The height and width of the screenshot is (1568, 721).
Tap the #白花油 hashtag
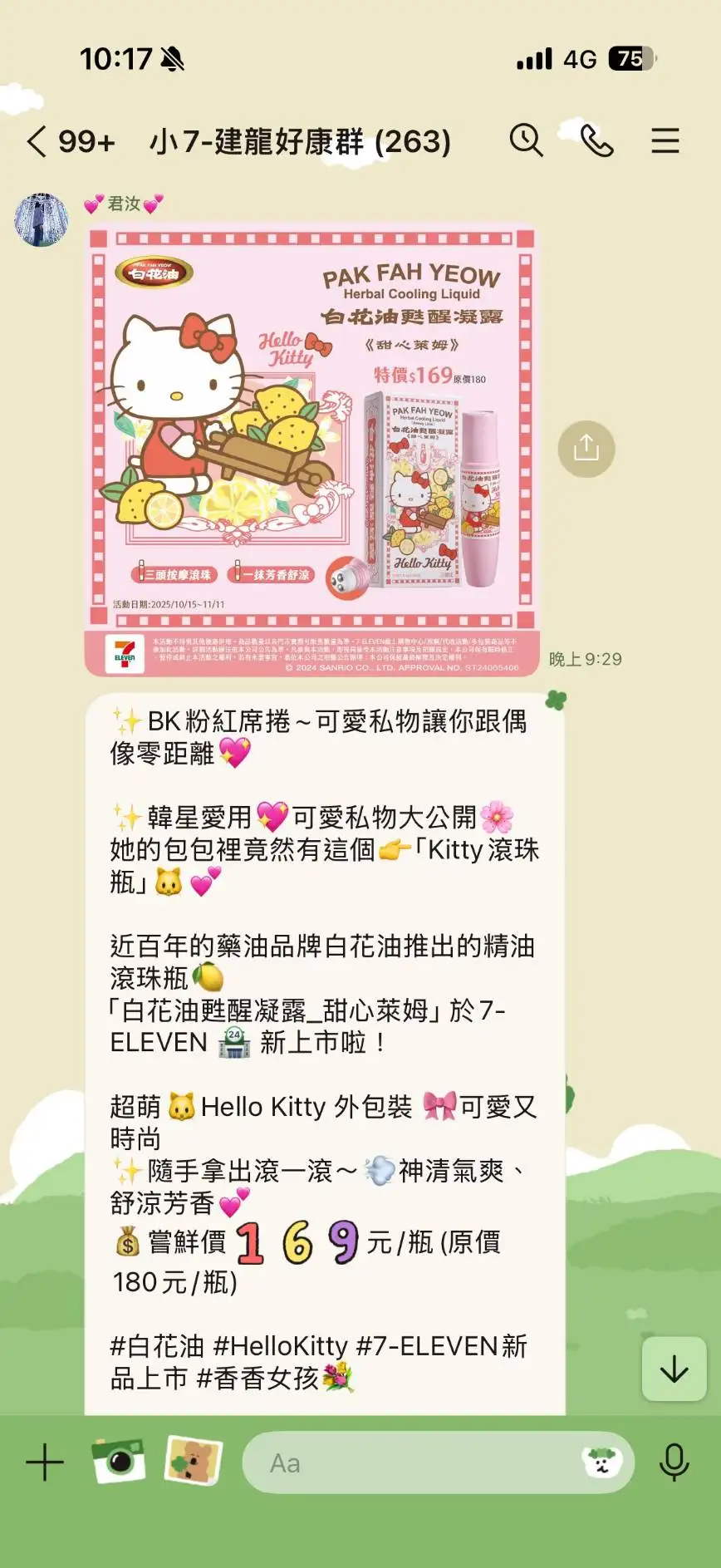(157, 1346)
